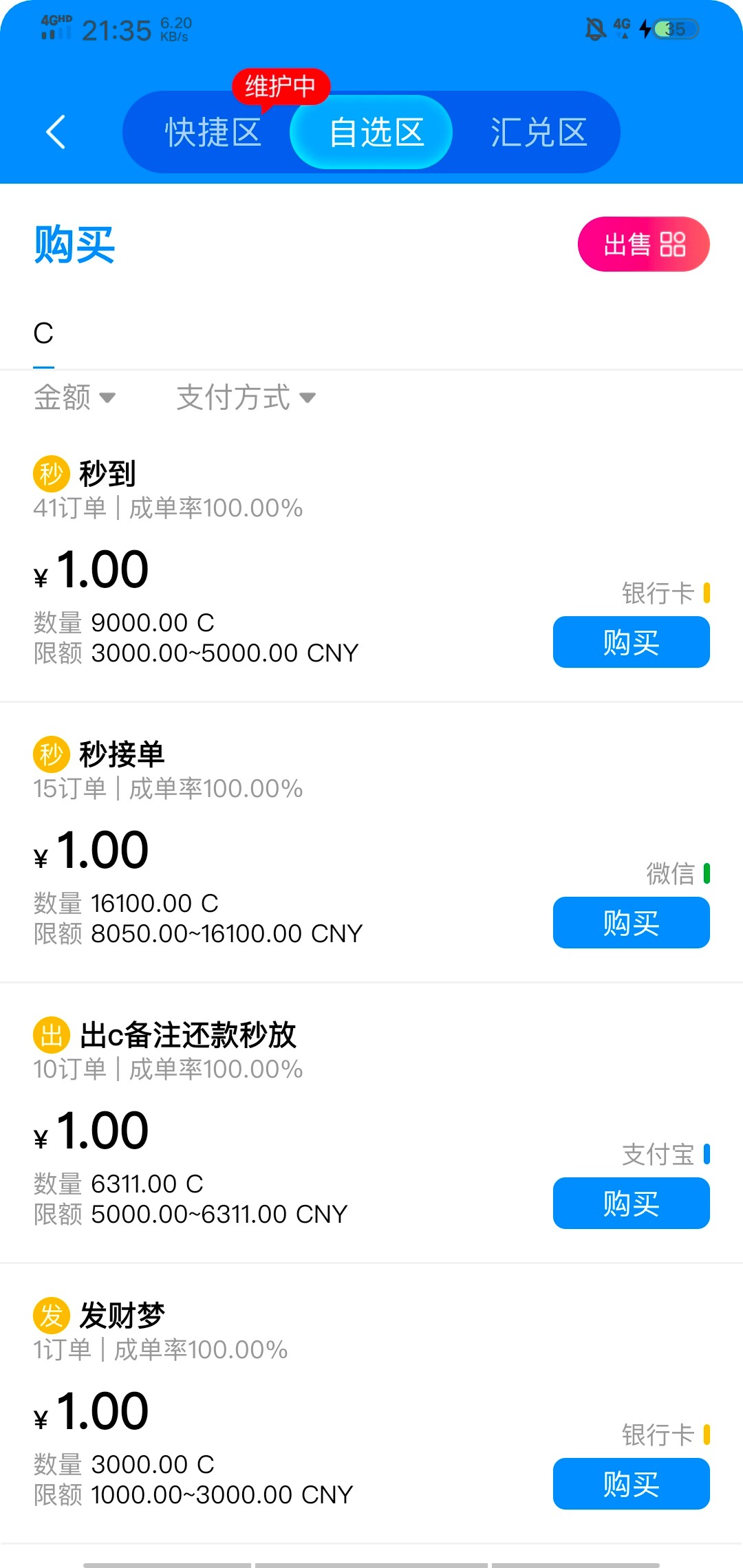Screen dimensions: 743x1568
Task: Buy from seller 发财梦
Action: click(x=631, y=1483)
